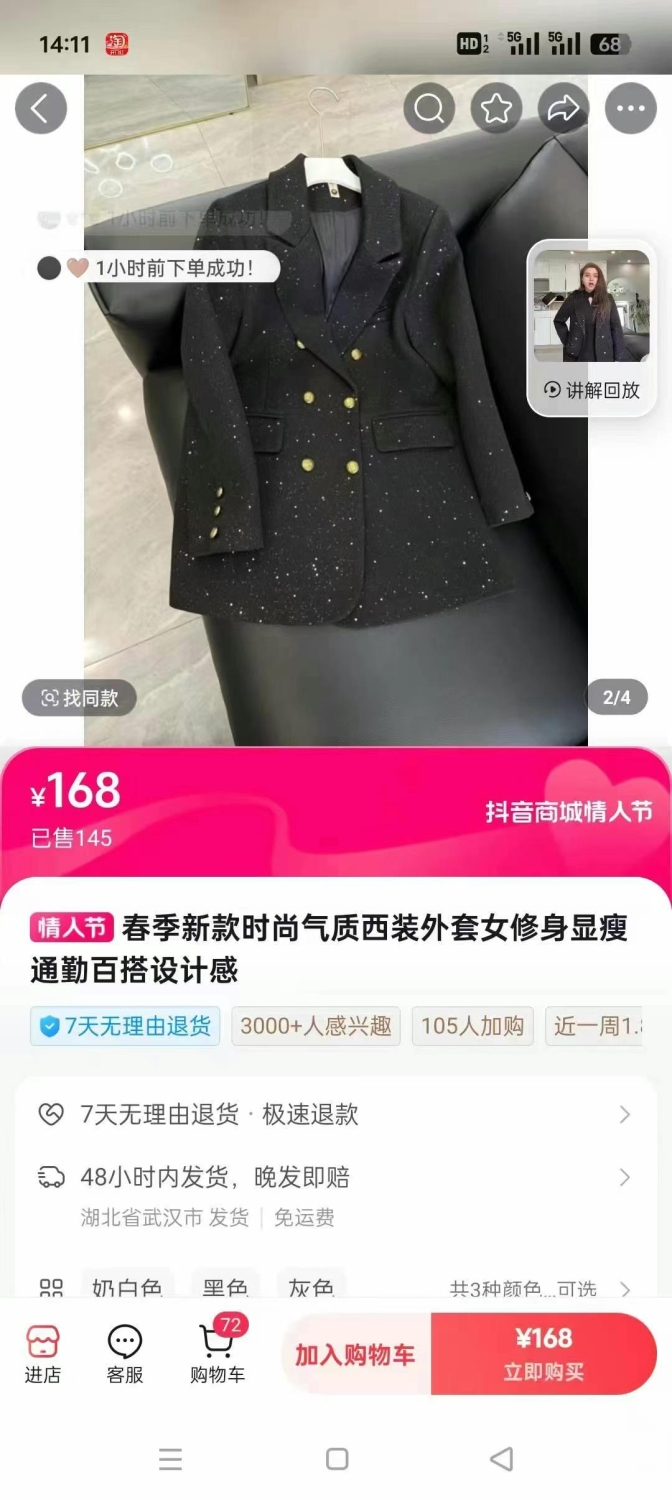Open search from the magnifier icon
672x1500 pixels.
(x=429, y=108)
